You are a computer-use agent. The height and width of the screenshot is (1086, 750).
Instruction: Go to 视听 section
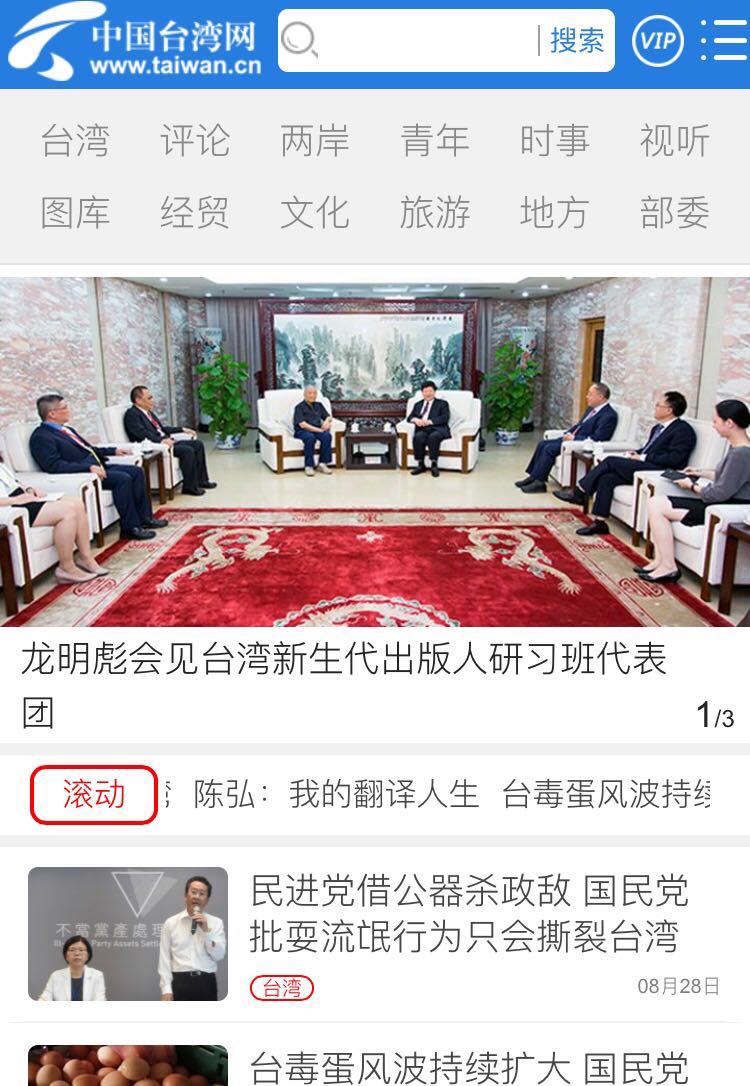click(675, 141)
